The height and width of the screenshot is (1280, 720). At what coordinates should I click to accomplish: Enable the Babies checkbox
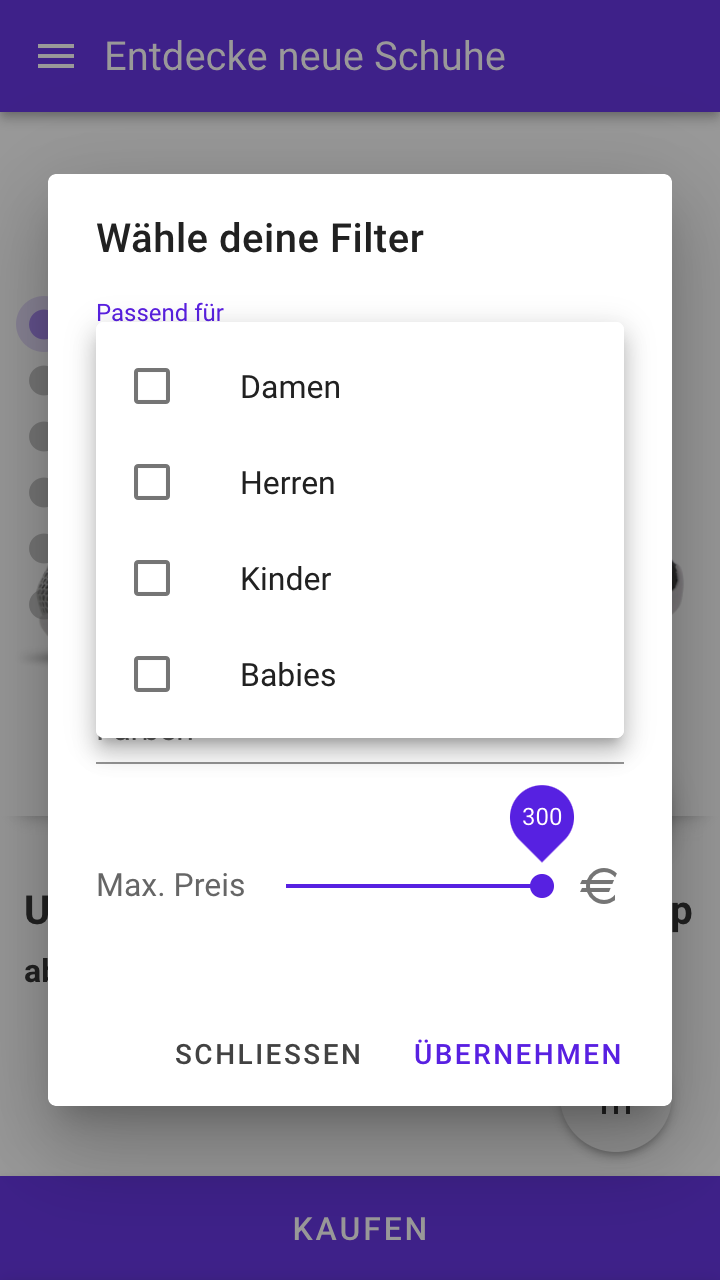(152, 674)
